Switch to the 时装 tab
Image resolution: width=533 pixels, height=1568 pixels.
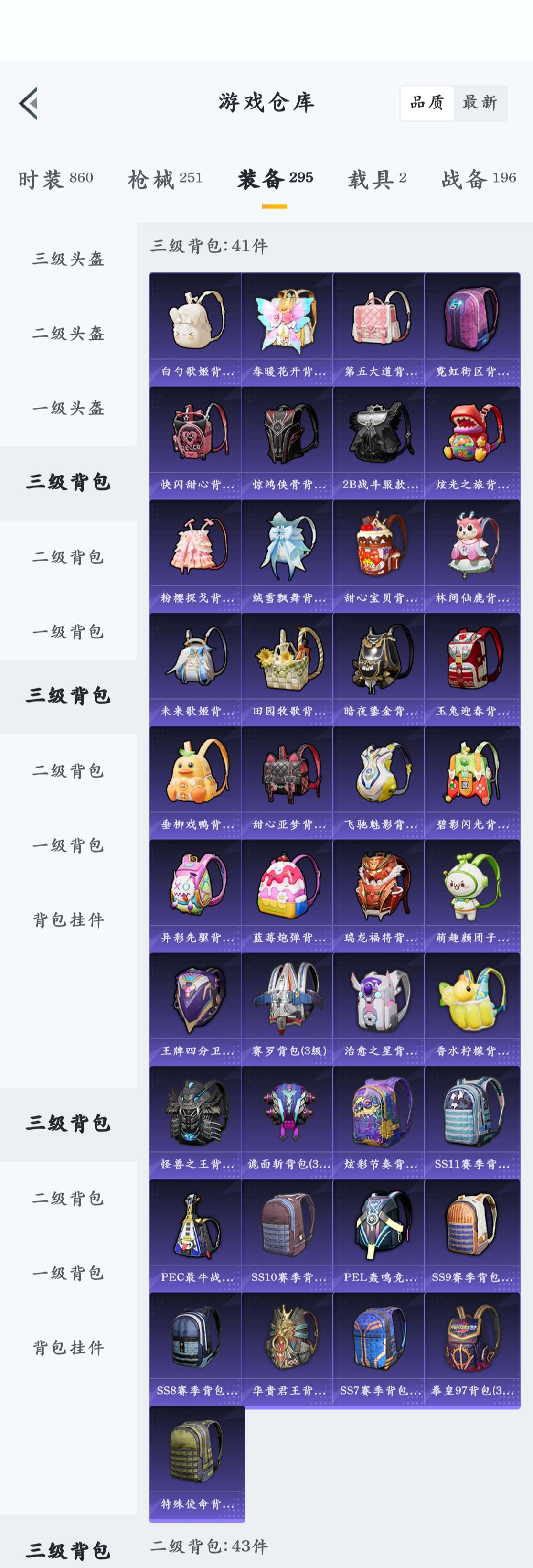coord(55,179)
